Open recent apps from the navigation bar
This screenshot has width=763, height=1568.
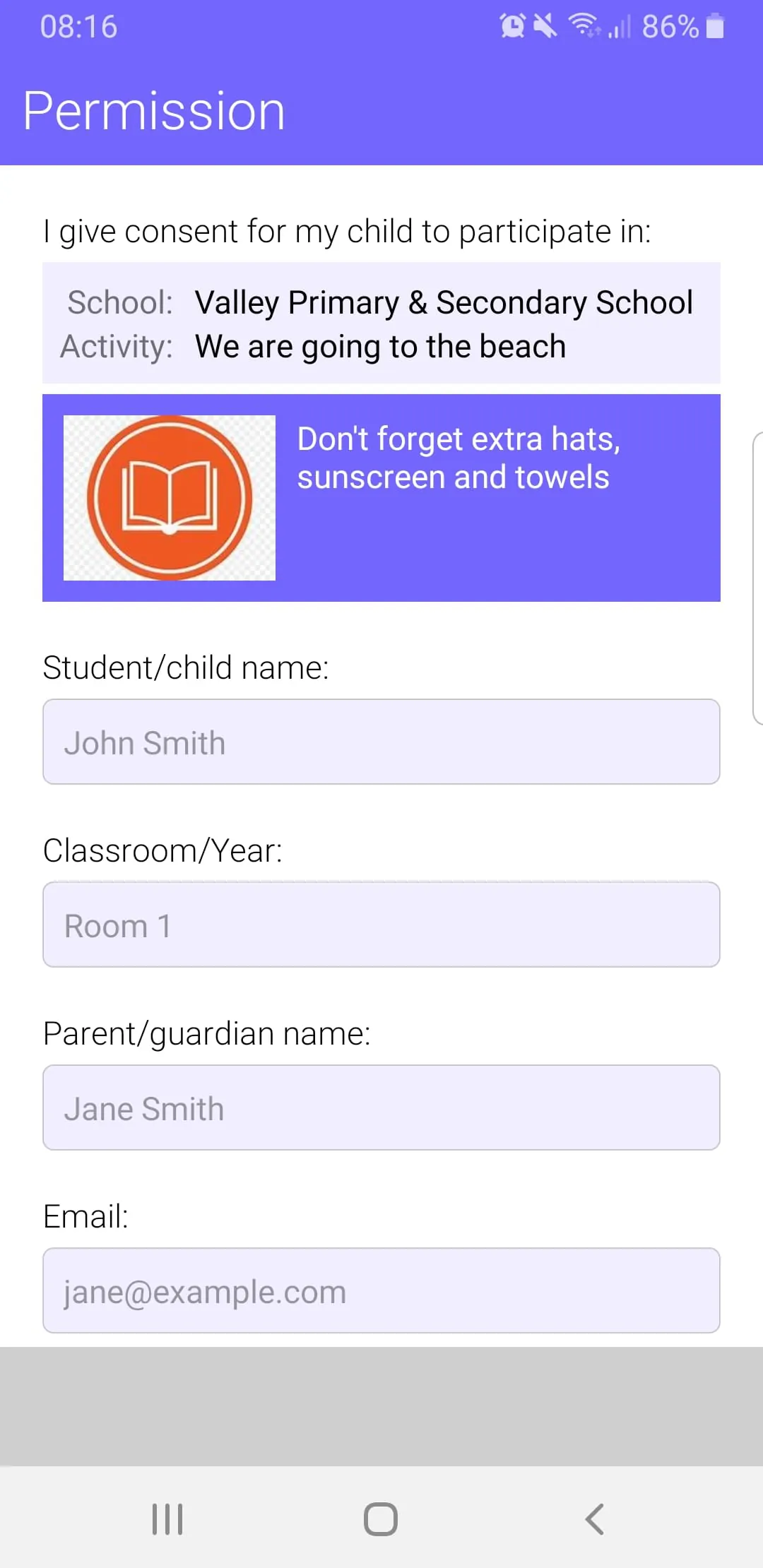[x=167, y=1519]
